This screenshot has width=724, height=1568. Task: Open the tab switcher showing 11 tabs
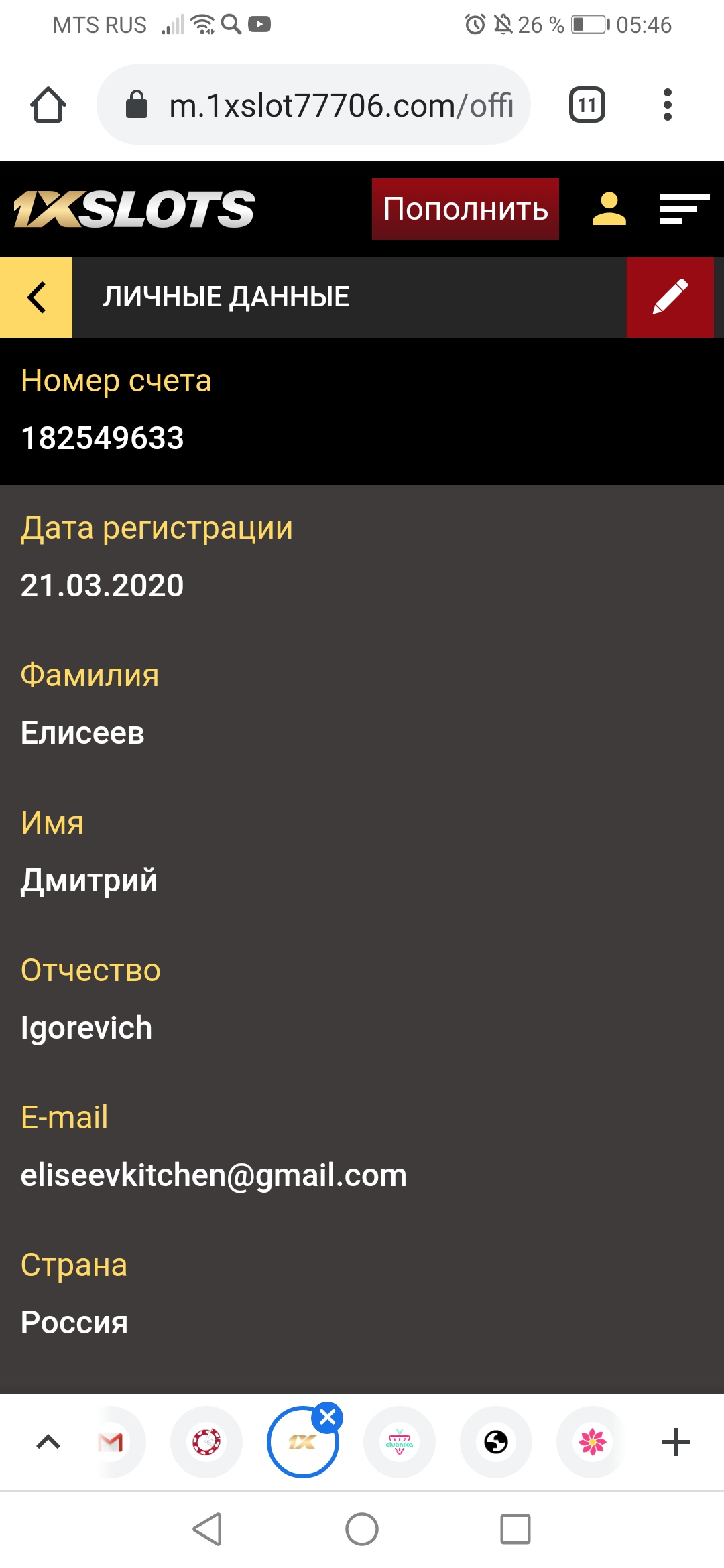(x=587, y=105)
